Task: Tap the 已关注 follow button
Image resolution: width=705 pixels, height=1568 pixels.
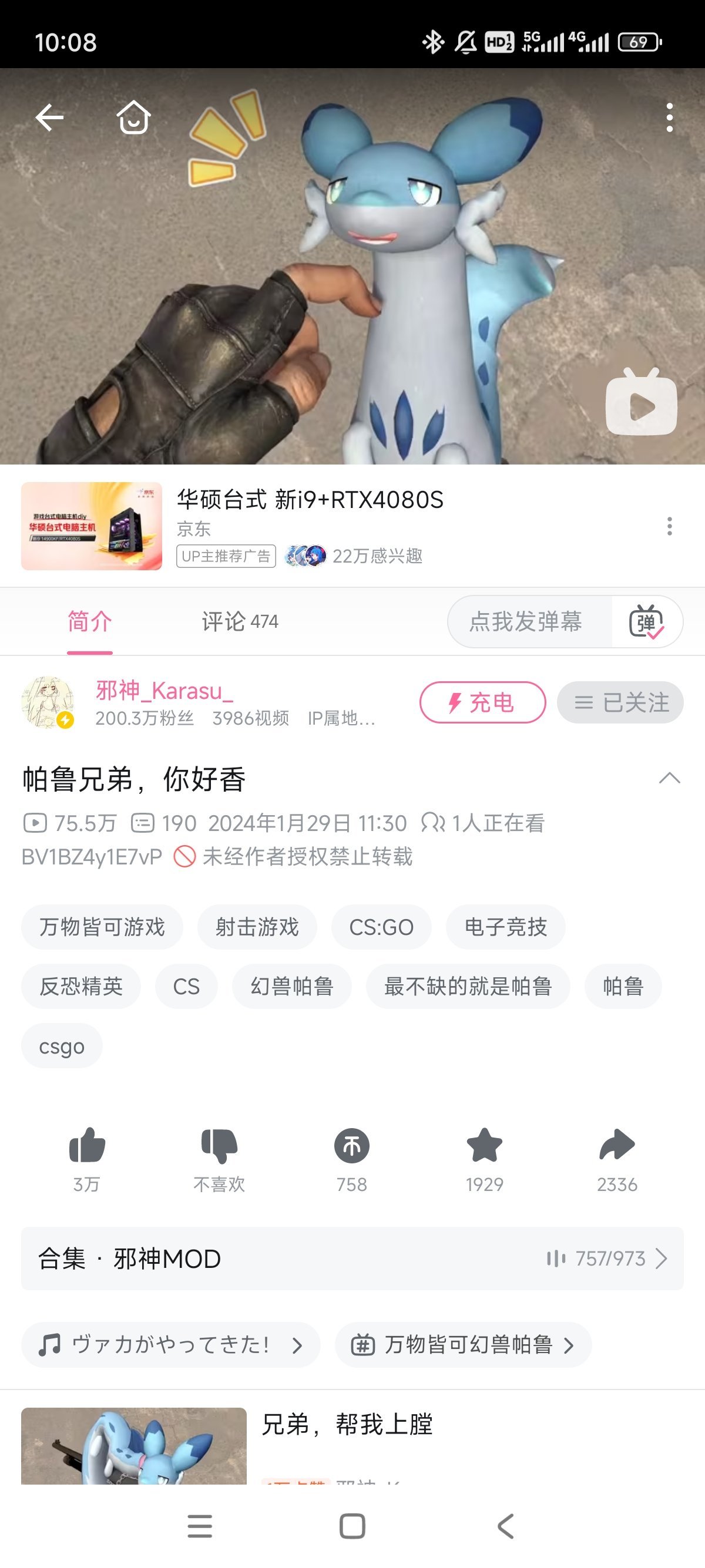Action: pyautogui.click(x=620, y=702)
